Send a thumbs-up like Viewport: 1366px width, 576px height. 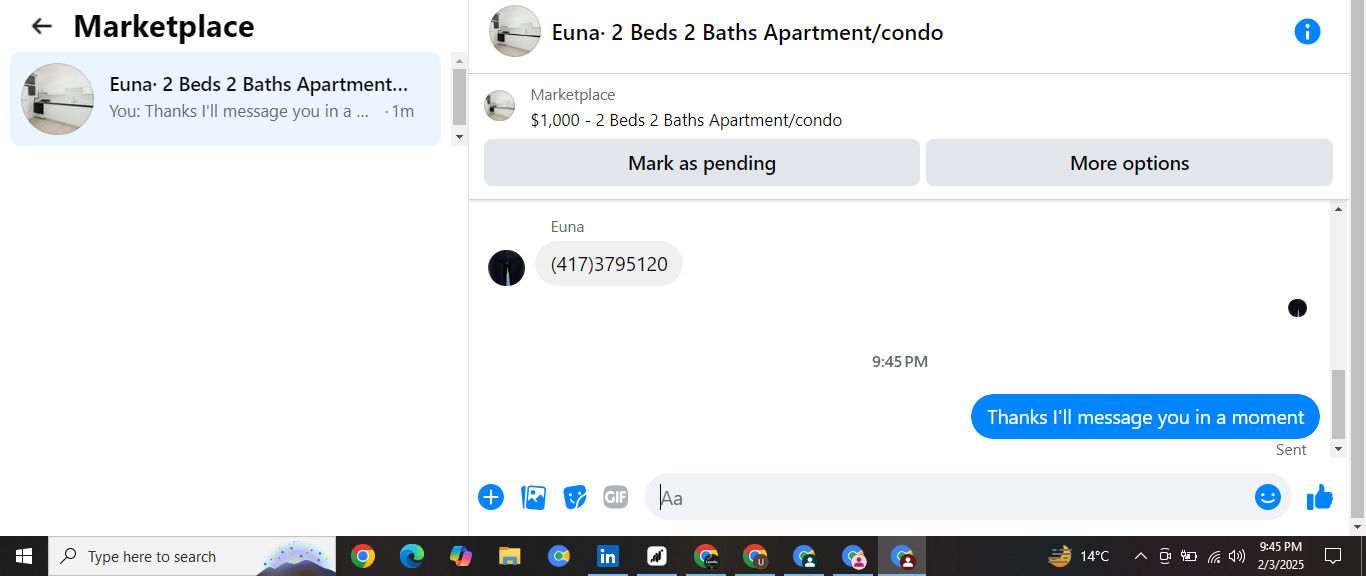(x=1320, y=497)
